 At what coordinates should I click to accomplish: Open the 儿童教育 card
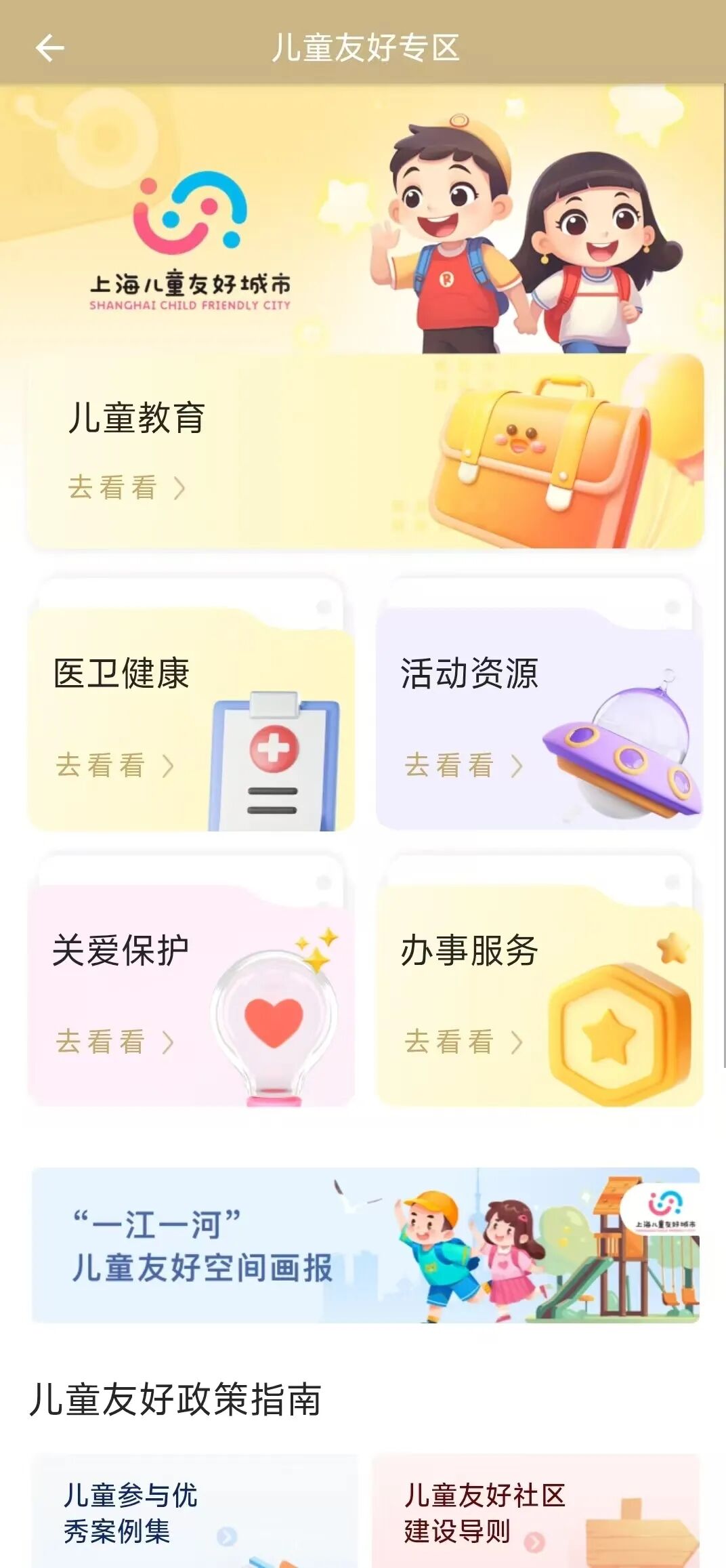pyautogui.click(x=364, y=451)
